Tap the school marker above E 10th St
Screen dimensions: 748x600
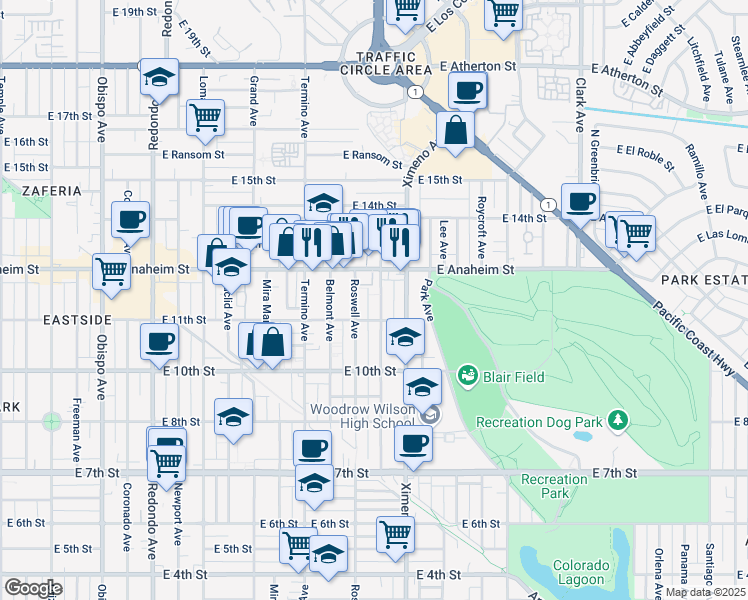pos(405,335)
